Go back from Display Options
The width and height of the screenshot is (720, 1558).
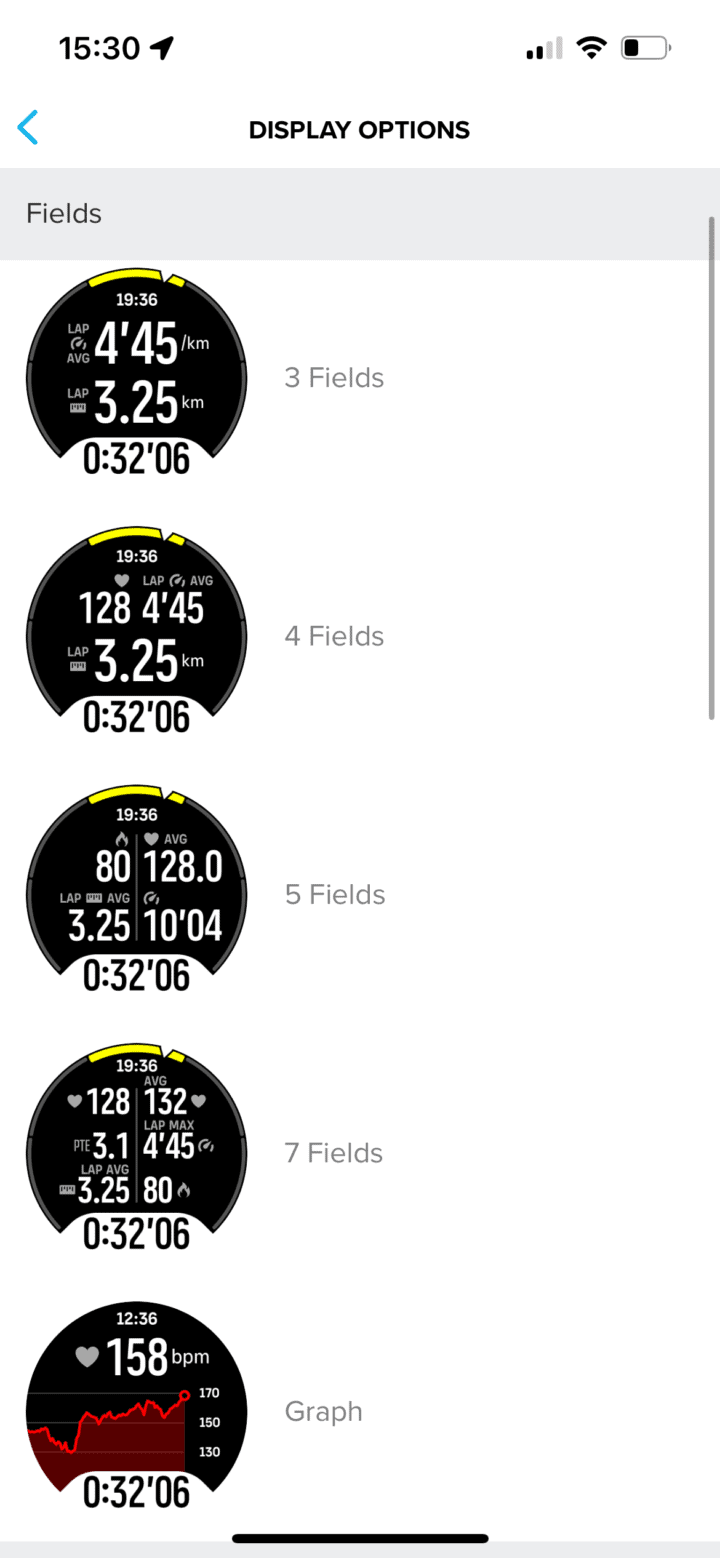pyautogui.click(x=28, y=128)
